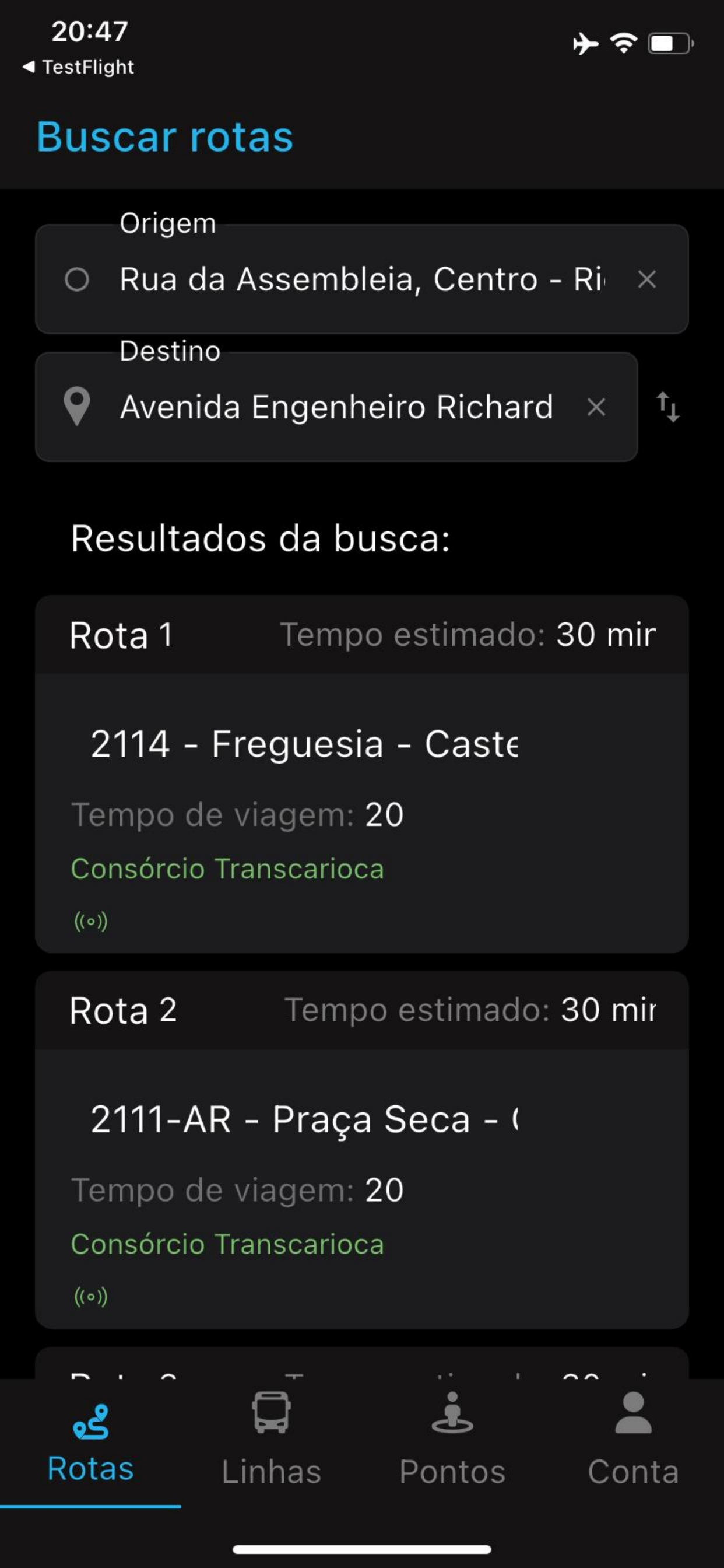Swap origin and destination
724x1568 pixels.
click(x=667, y=407)
